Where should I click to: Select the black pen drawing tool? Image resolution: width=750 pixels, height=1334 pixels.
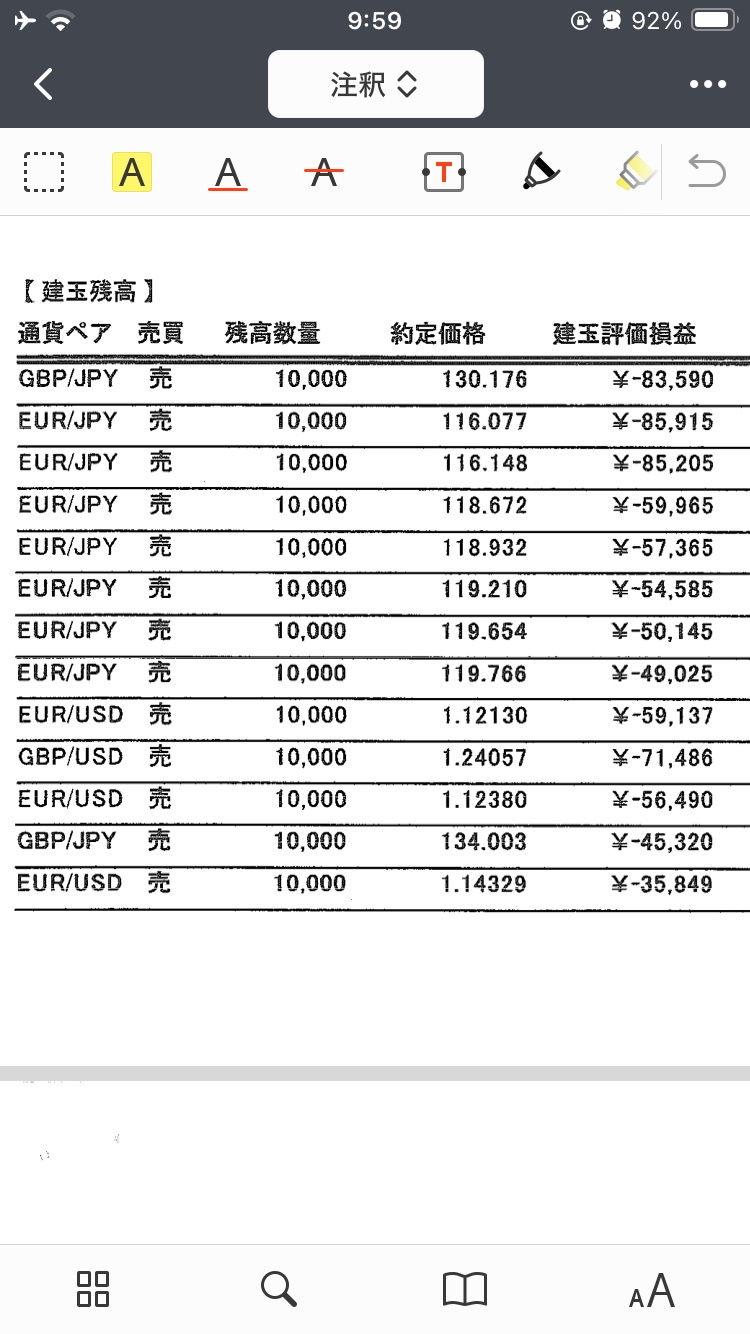(x=540, y=172)
